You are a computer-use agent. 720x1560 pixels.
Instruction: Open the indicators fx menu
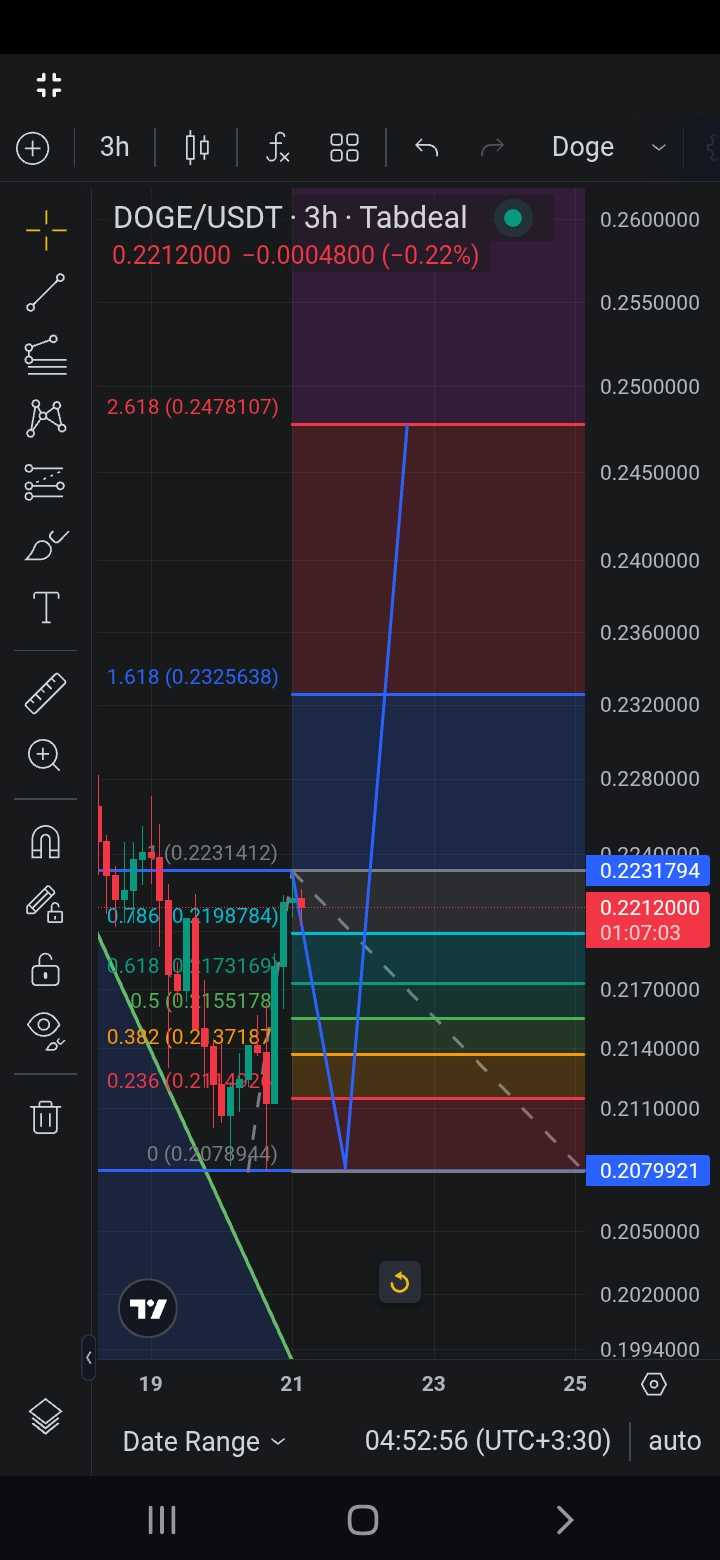tap(277, 148)
